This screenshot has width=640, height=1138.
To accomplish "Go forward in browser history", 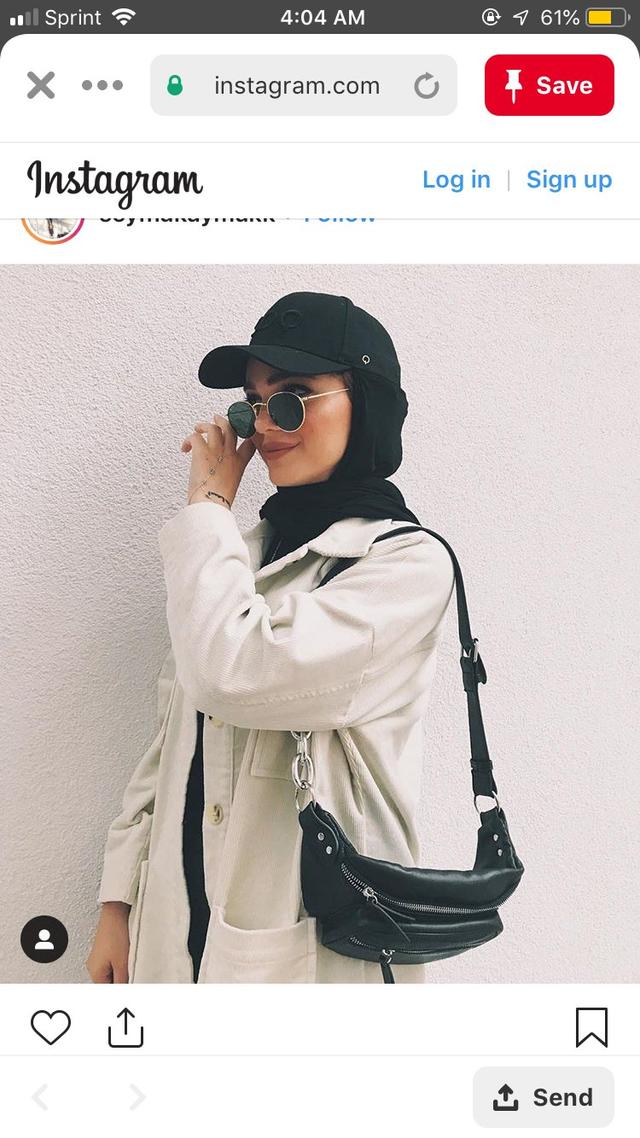I will (137, 1097).
